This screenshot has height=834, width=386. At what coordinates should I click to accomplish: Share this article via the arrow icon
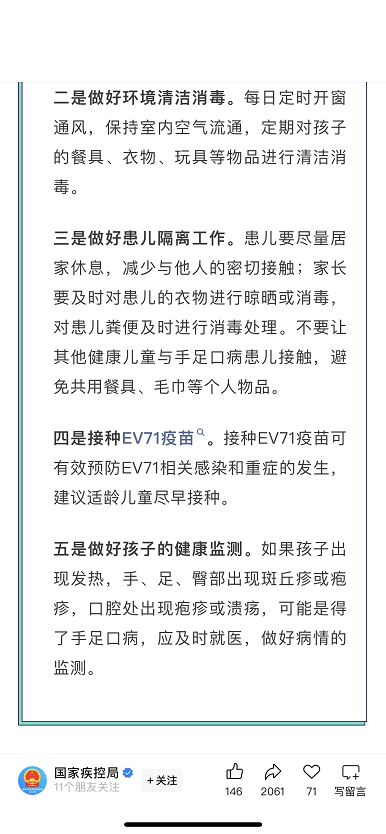[x=272, y=772]
